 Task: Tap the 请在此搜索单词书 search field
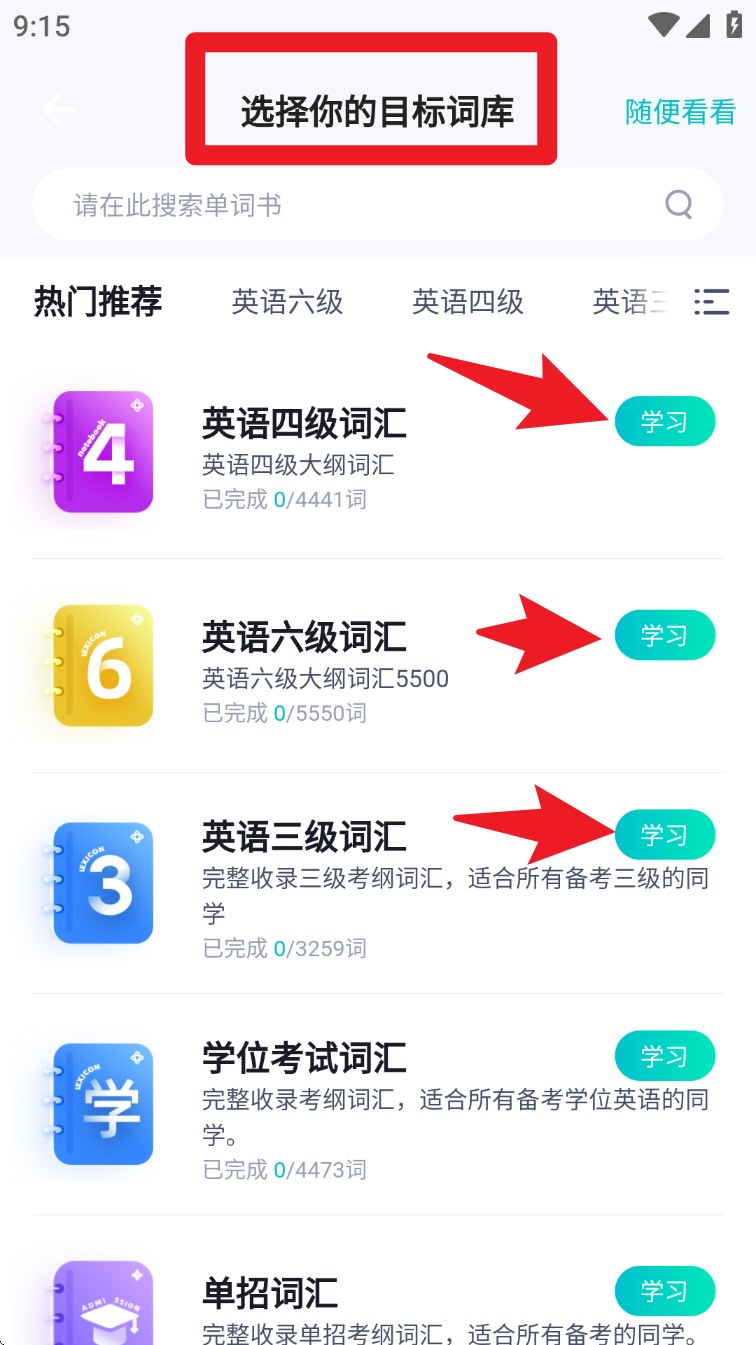pos(300,204)
